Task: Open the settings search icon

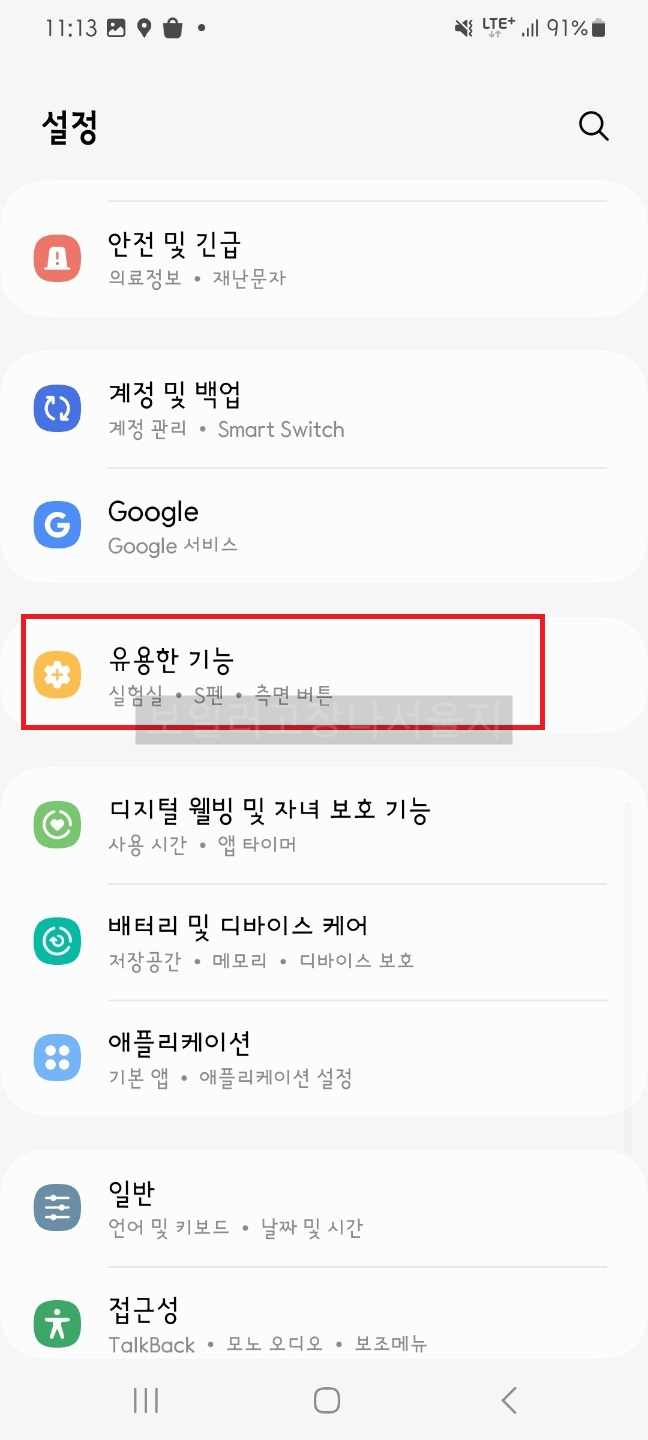Action: [x=593, y=126]
